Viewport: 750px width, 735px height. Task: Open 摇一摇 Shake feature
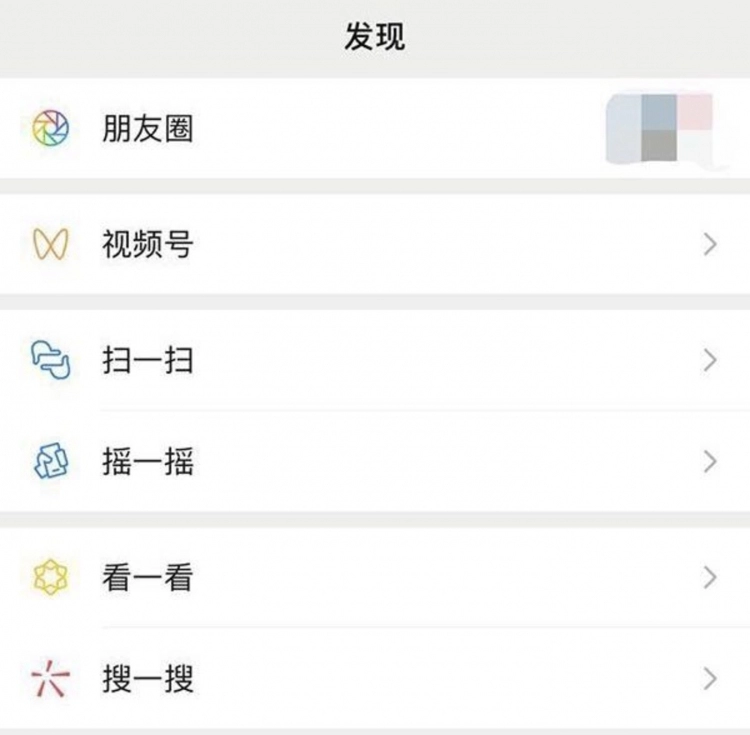click(147, 462)
